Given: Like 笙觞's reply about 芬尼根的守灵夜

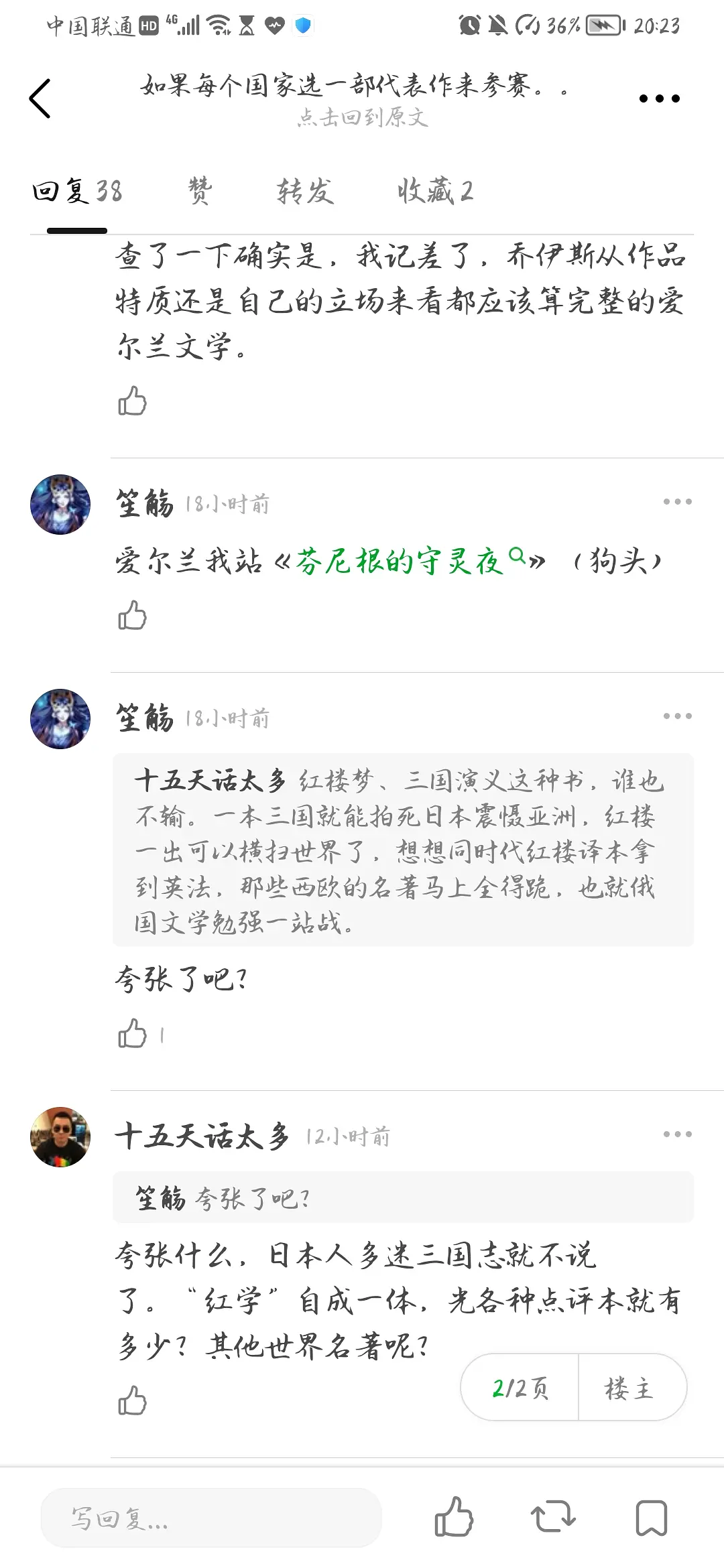Looking at the screenshot, I should [x=132, y=615].
